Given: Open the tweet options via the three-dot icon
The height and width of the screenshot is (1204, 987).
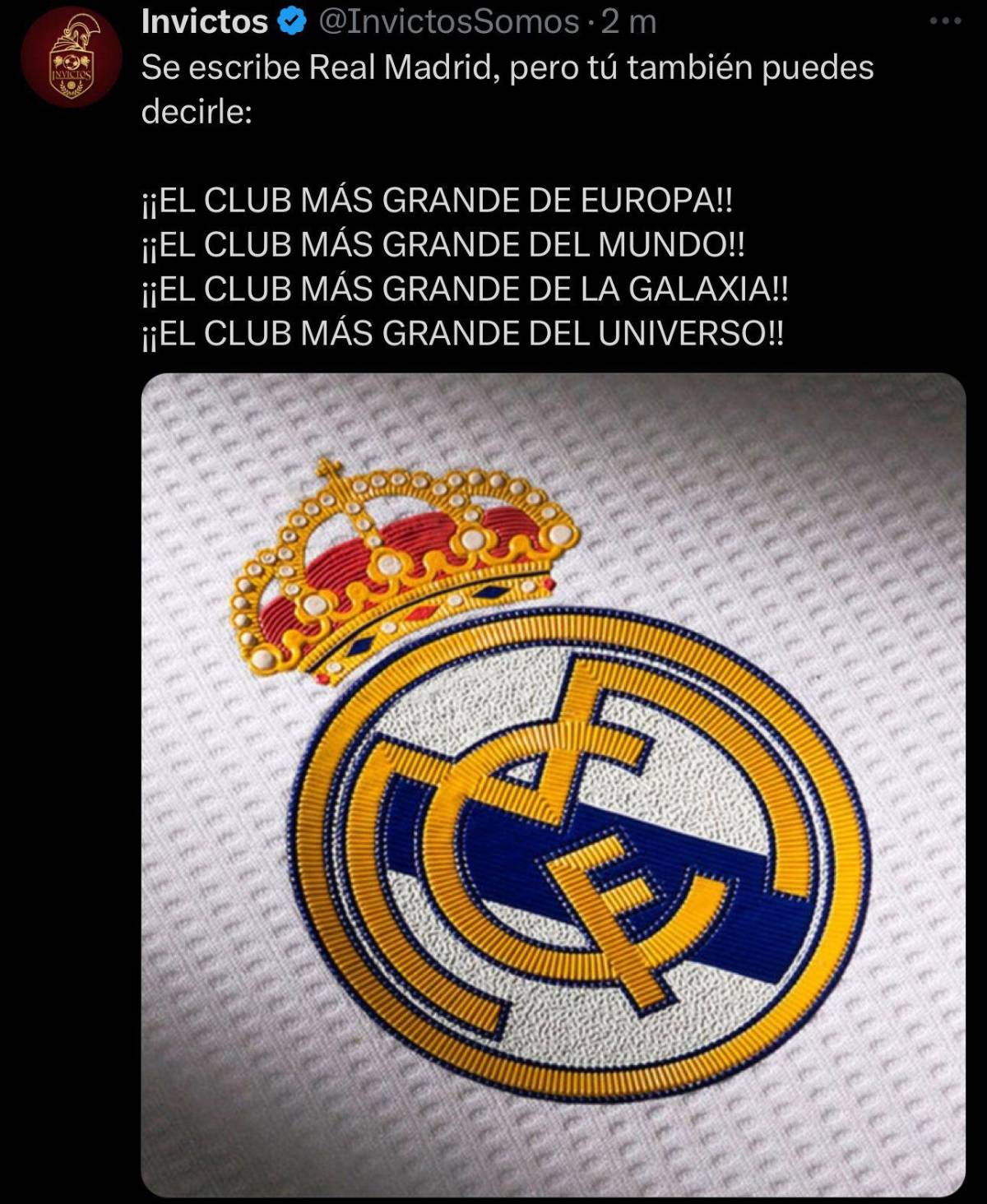Looking at the screenshot, I should [944, 20].
